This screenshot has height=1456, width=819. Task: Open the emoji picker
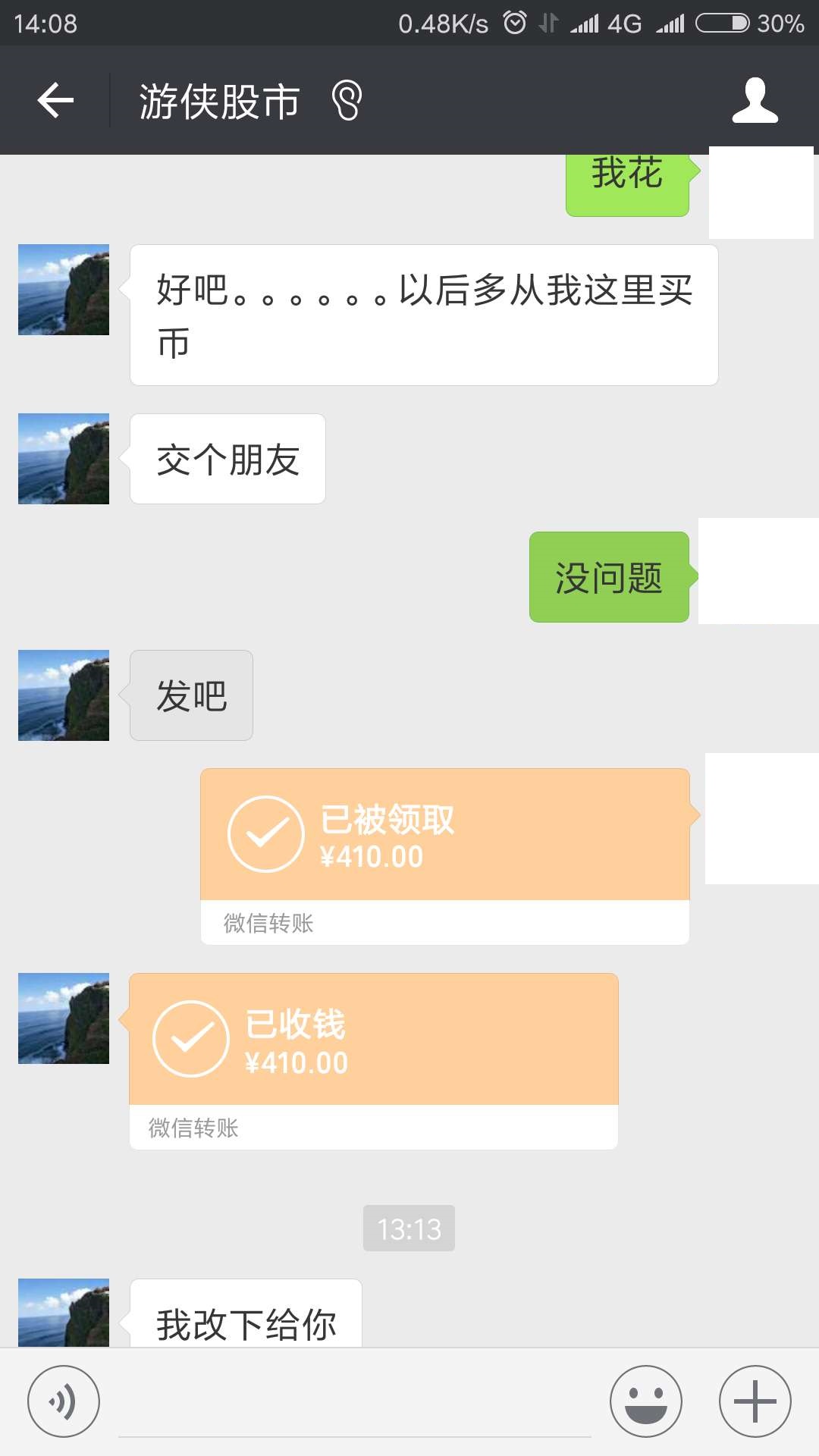[645, 1401]
